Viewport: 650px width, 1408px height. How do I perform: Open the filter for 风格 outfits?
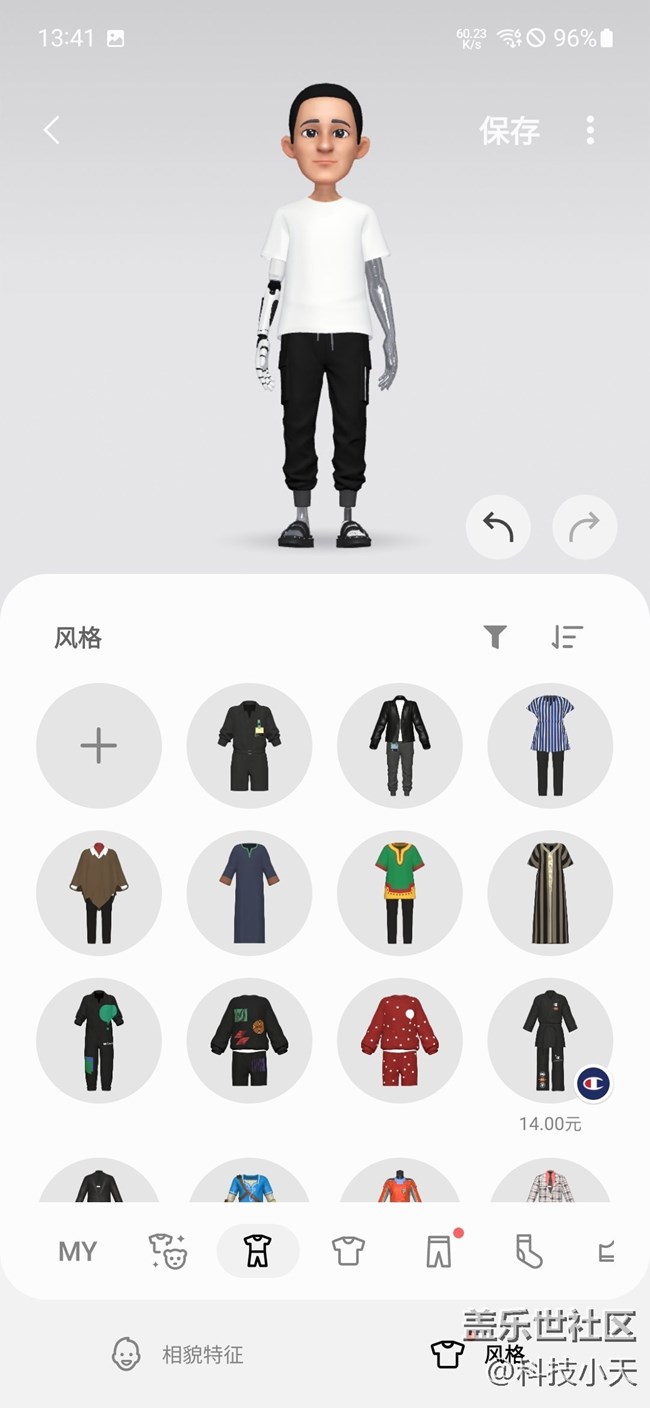[495, 637]
